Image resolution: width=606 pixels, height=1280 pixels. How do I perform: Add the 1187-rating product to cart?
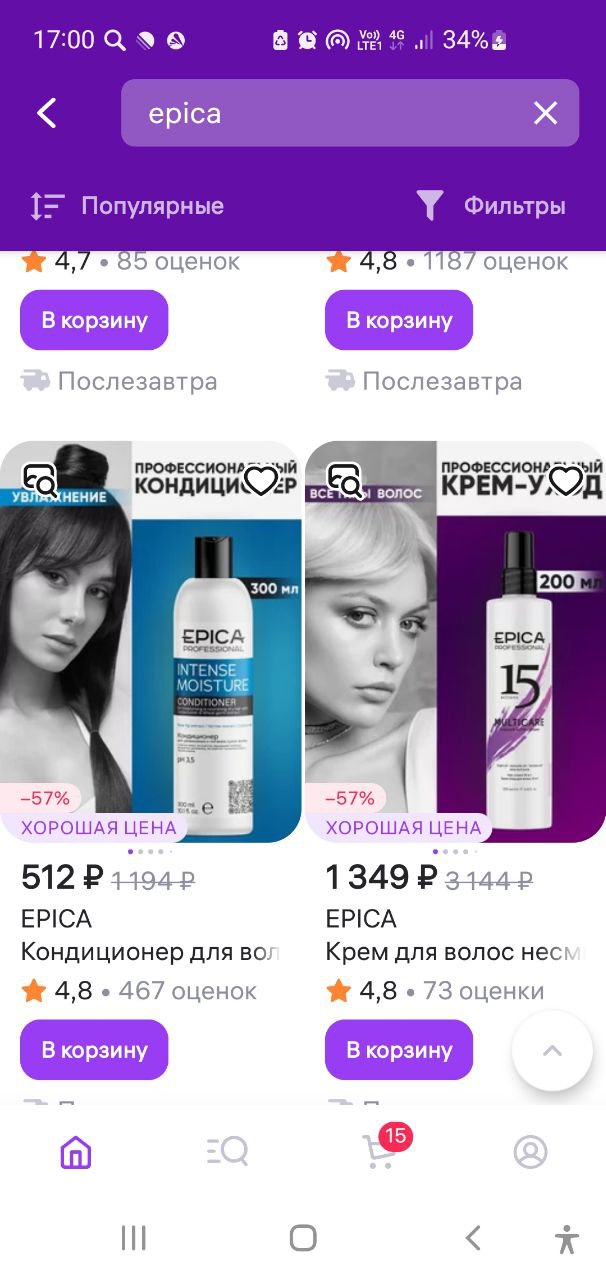point(399,320)
